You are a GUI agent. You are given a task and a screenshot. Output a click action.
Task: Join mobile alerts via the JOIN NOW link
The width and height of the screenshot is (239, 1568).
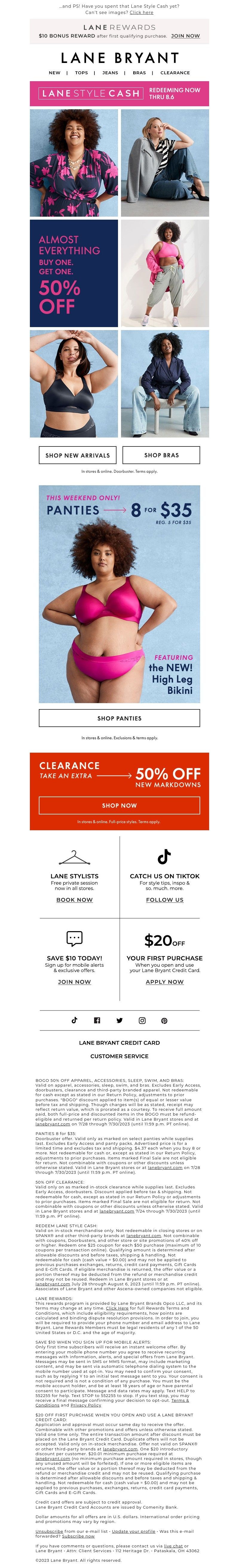[74, 982]
